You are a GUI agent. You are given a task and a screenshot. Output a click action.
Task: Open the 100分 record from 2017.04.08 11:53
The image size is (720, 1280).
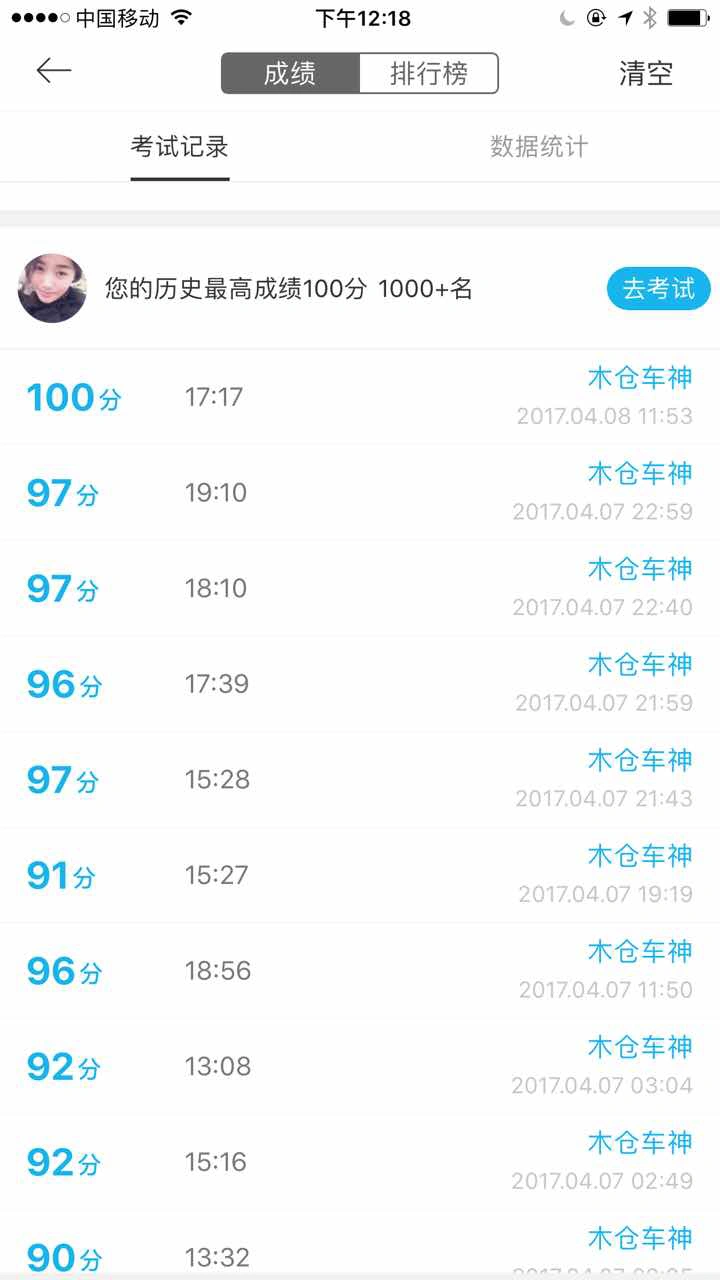360,397
